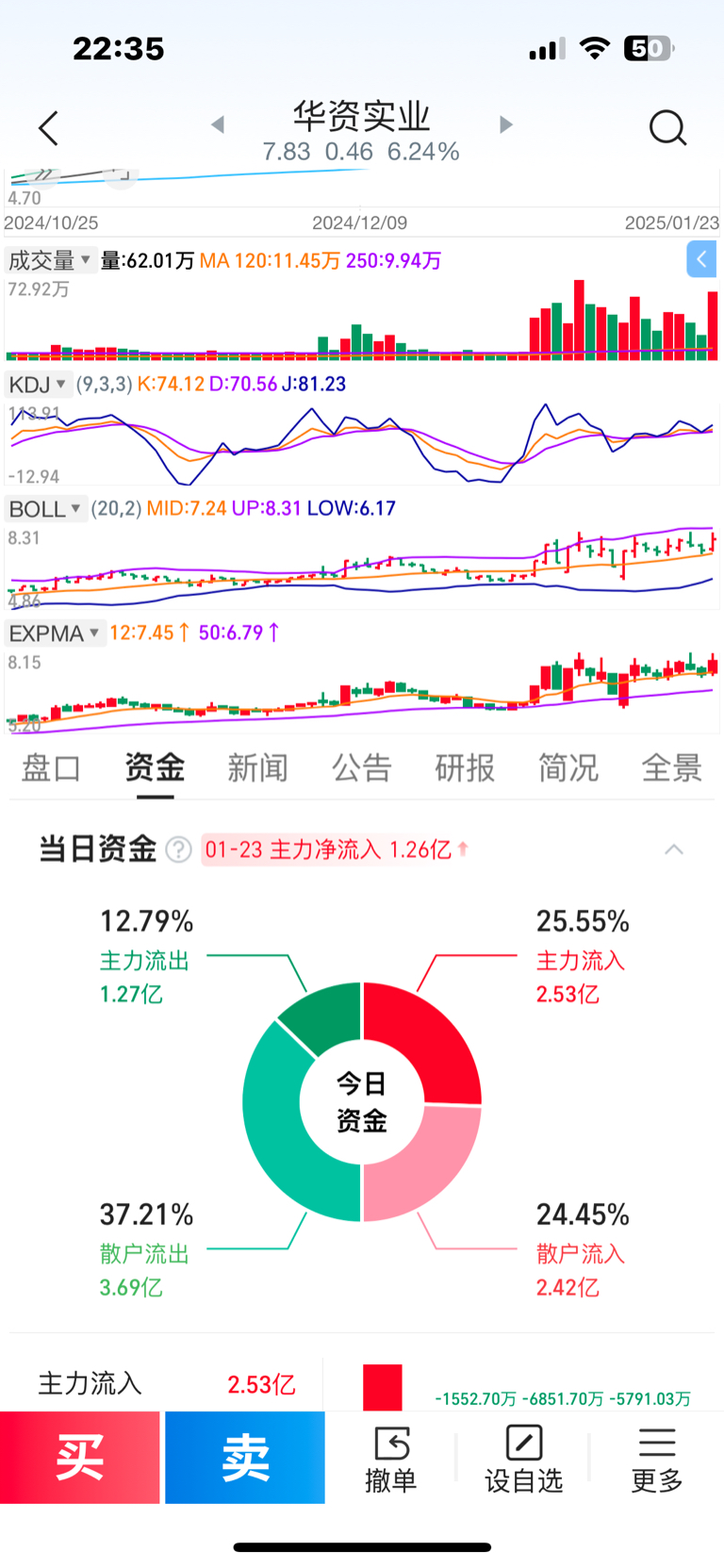This screenshot has width=724, height=1568.
Task: Switch to previous stock with left arrow
Action: click(218, 124)
